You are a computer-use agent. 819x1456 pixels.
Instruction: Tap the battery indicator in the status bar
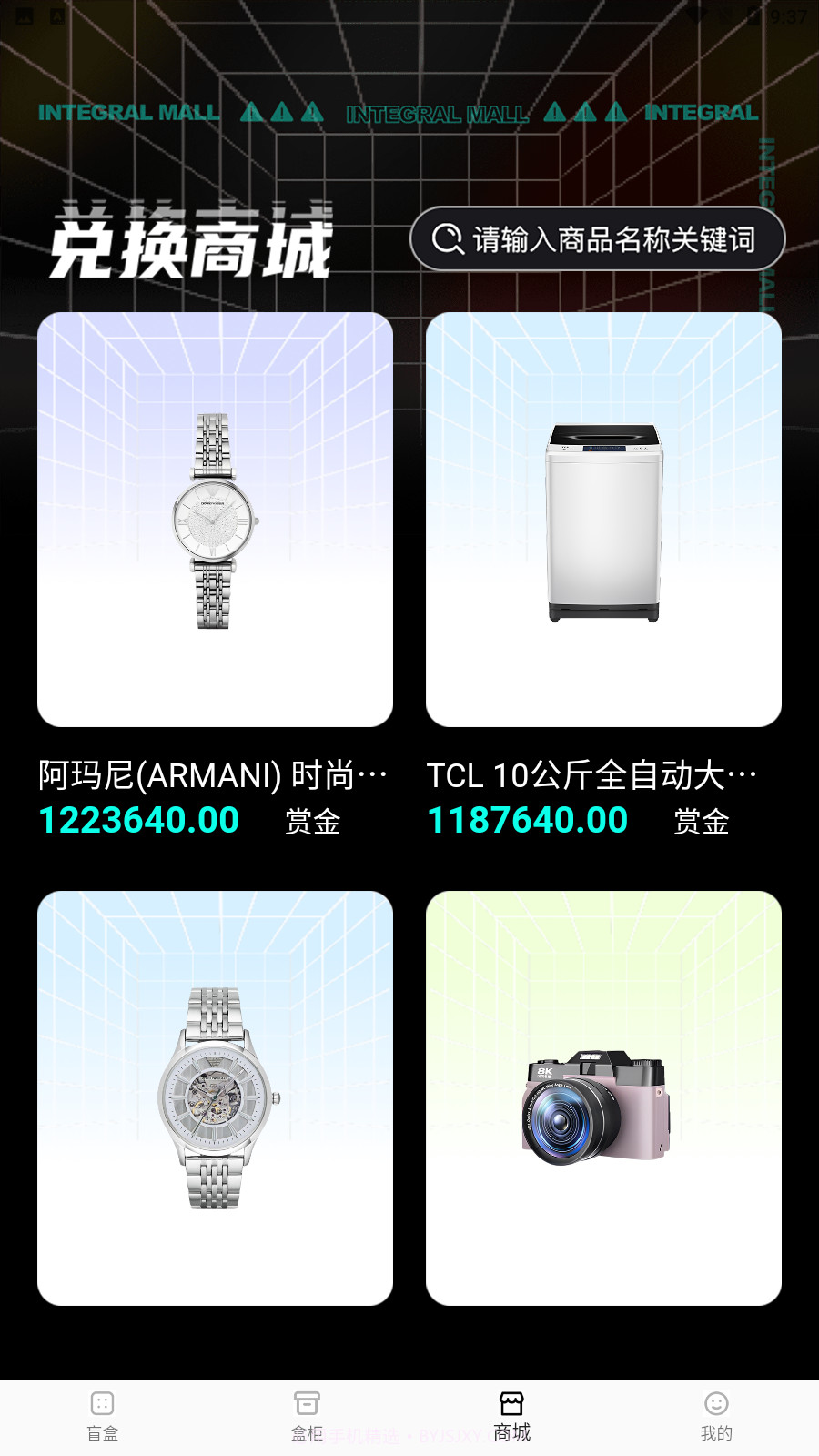(748, 12)
